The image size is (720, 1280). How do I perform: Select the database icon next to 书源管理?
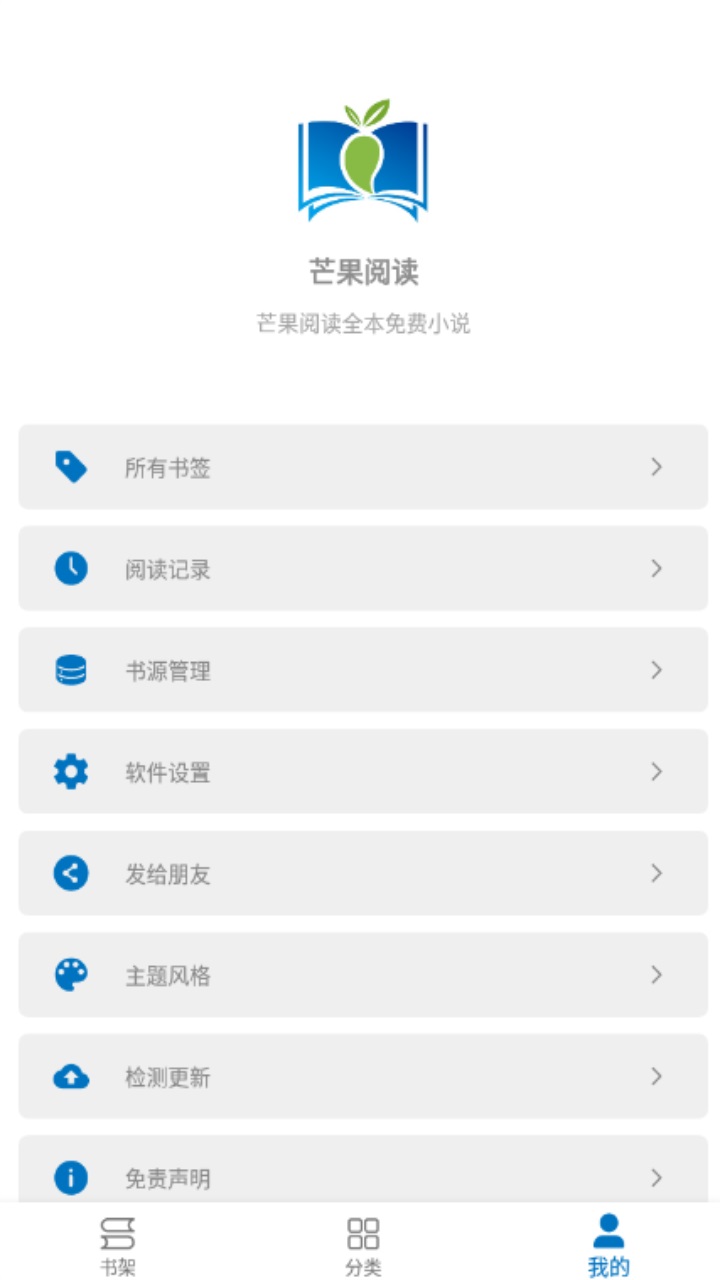pyautogui.click(x=69, y=671)
